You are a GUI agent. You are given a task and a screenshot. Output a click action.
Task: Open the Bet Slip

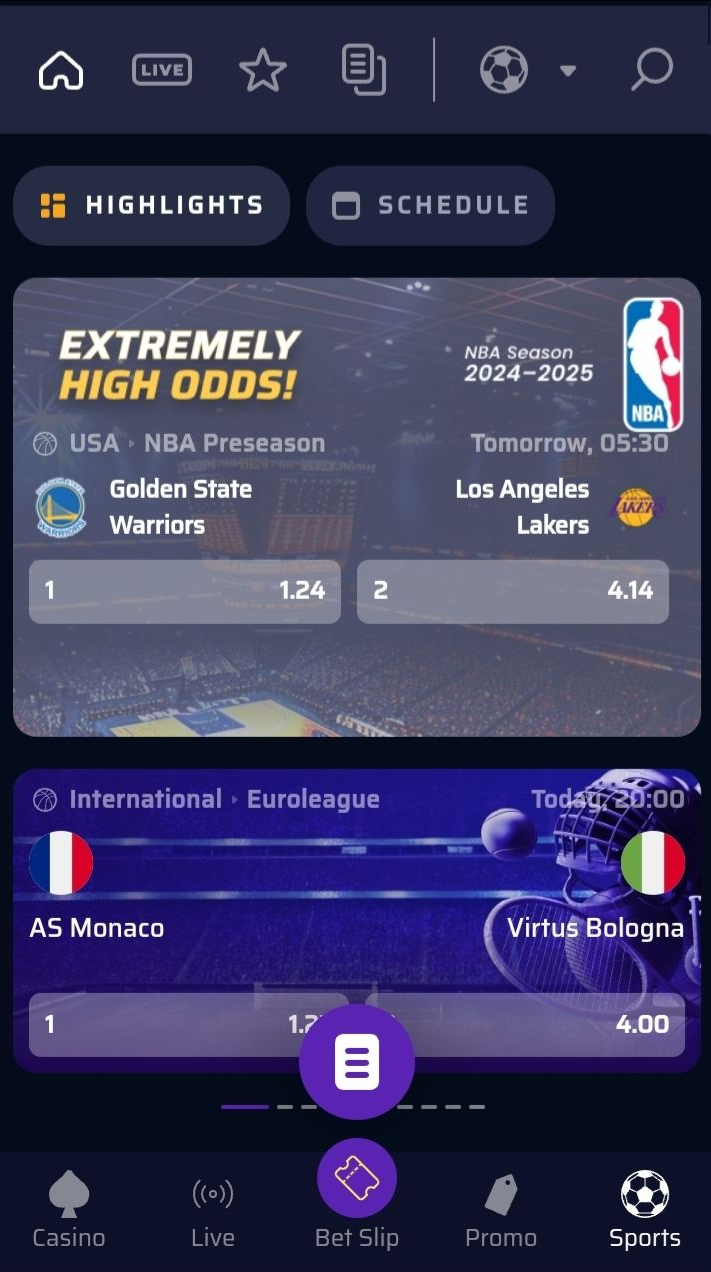357,1195
